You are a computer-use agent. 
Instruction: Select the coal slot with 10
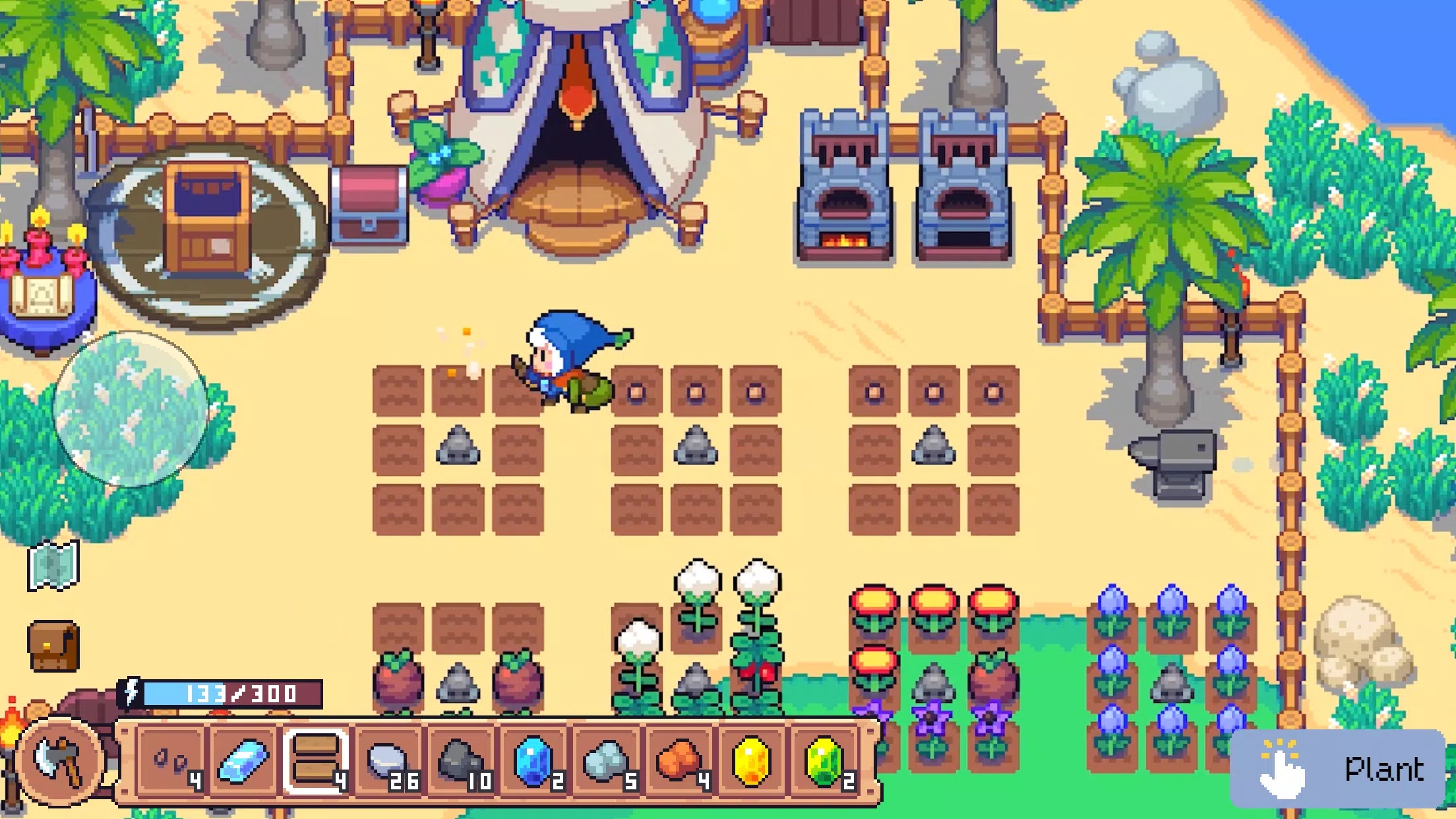pyautogui.click(x=462, y=762)
